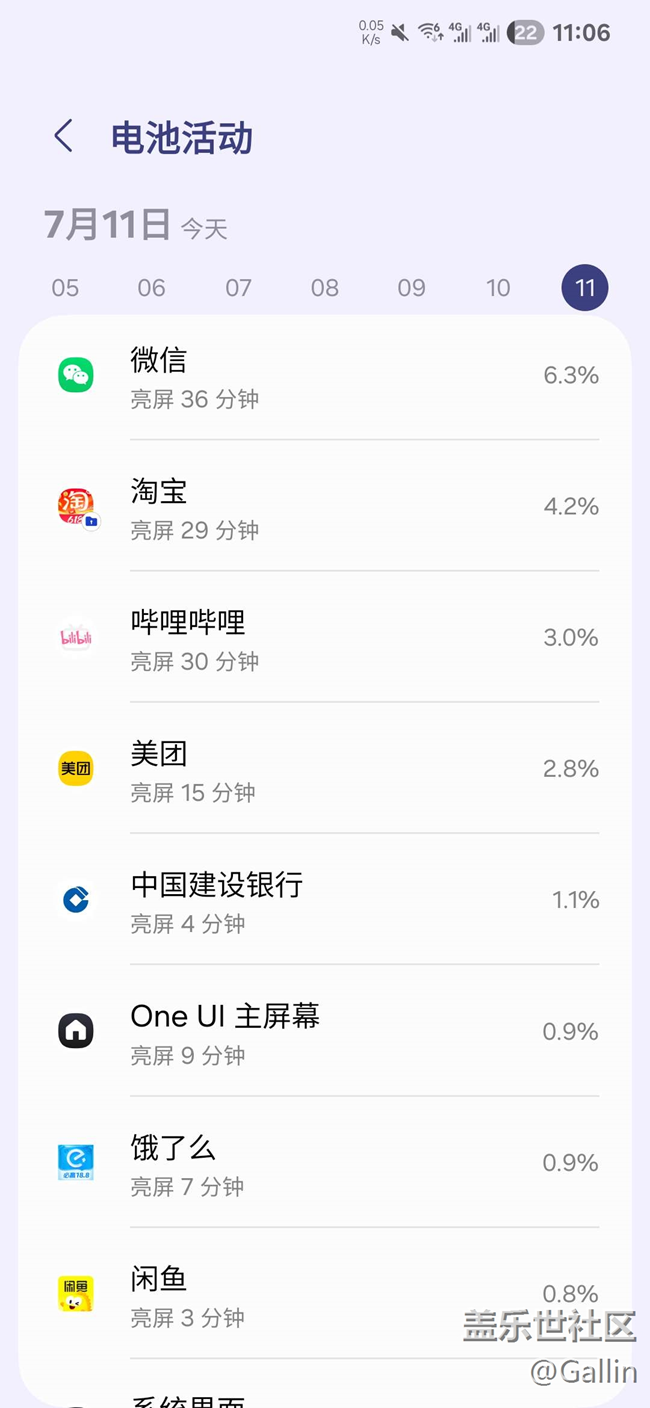This screenshot has width=650, height=1408.
Task: Switch to date 08
Action: click(325, 288)
